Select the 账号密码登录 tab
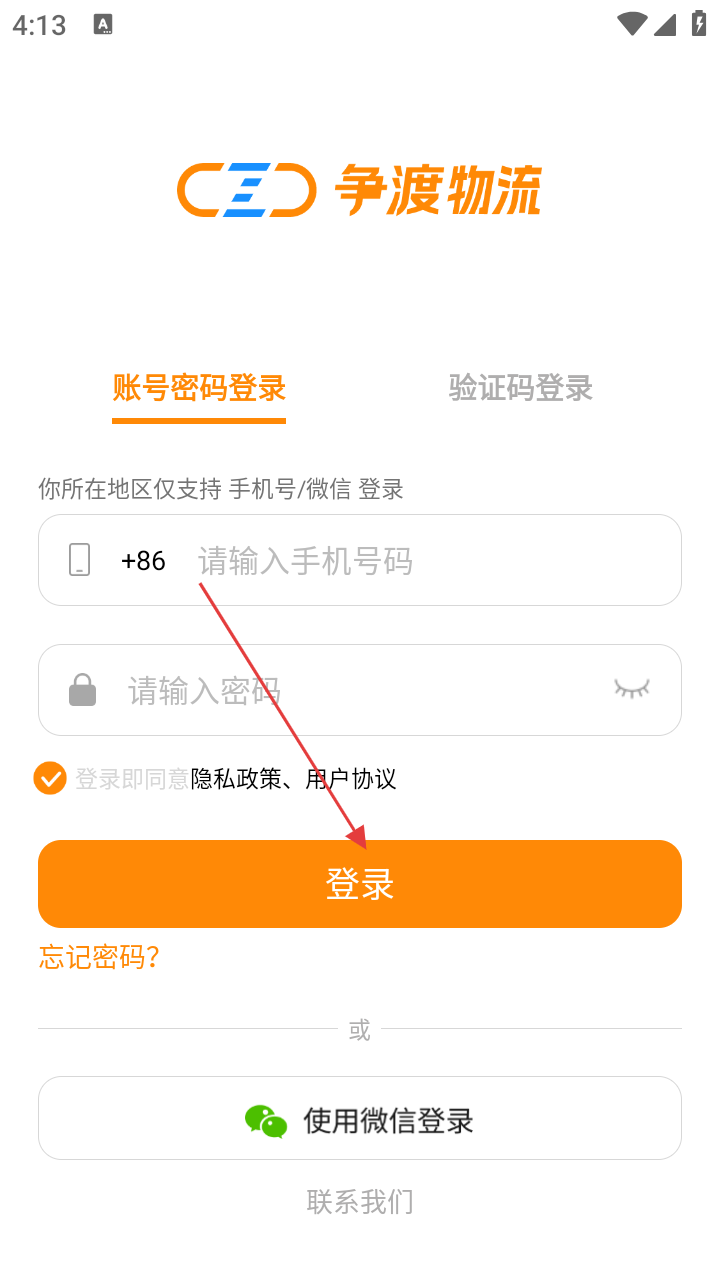 (x=199, y=388)
